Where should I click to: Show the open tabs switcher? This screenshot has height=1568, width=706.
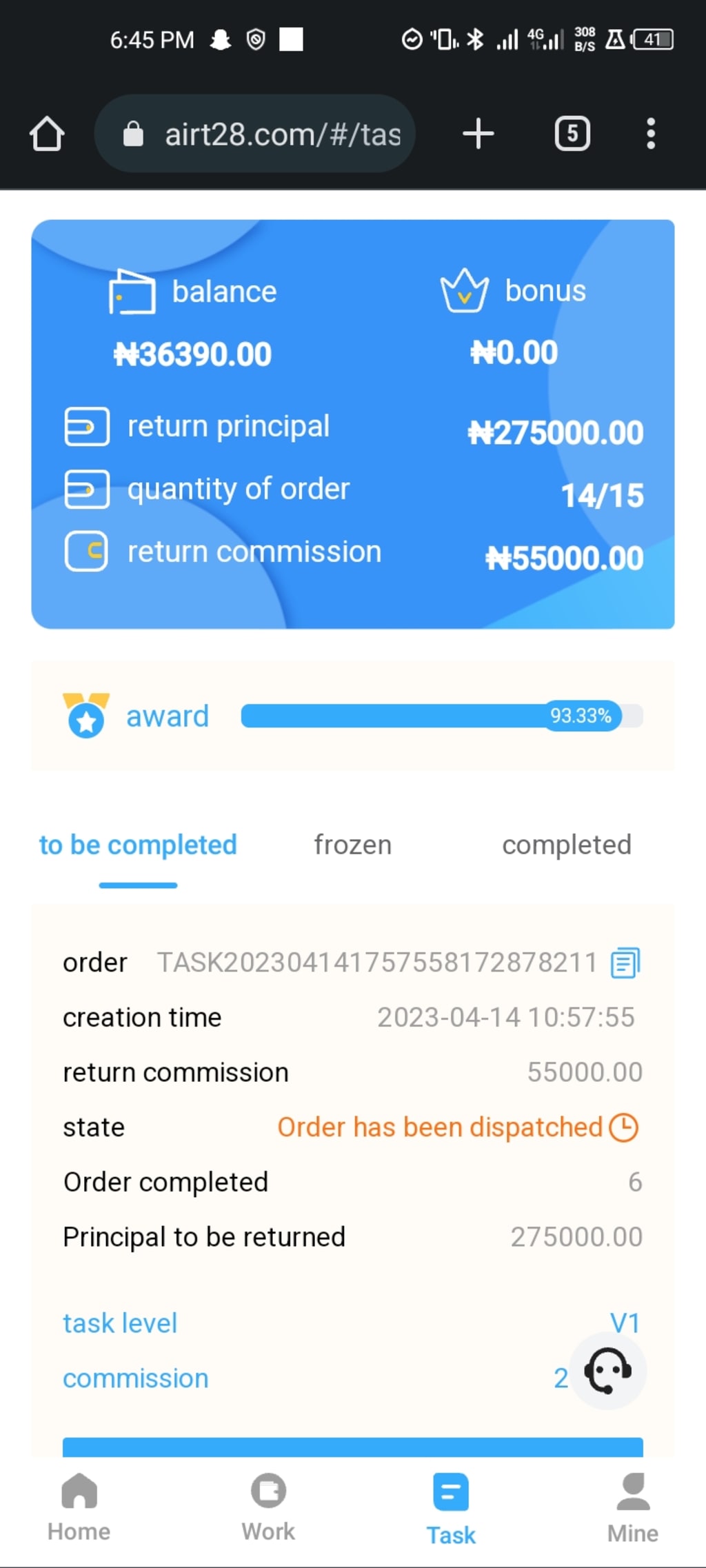(572, 134)
